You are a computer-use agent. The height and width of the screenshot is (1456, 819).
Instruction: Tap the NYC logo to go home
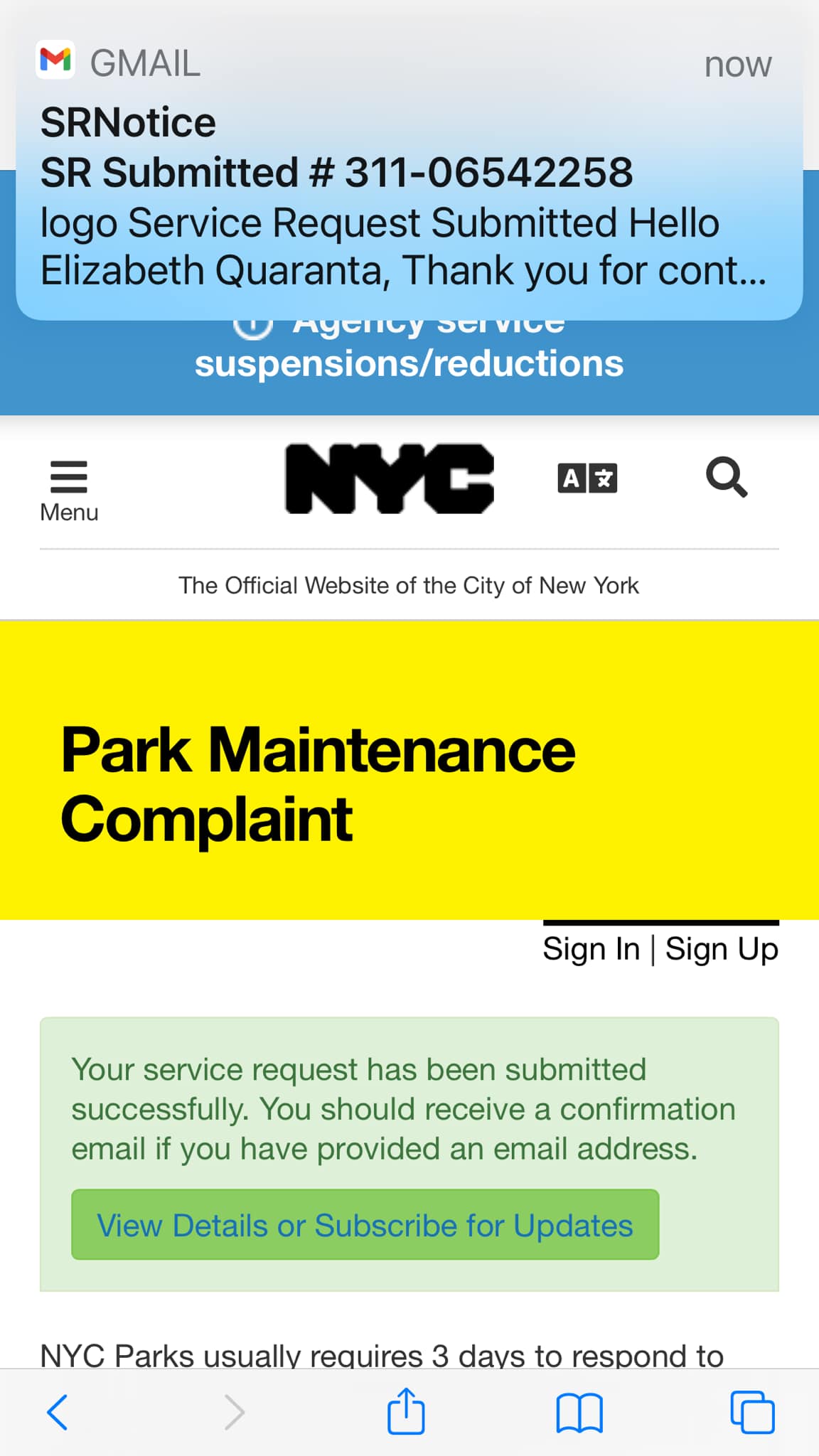click(390, 478)
